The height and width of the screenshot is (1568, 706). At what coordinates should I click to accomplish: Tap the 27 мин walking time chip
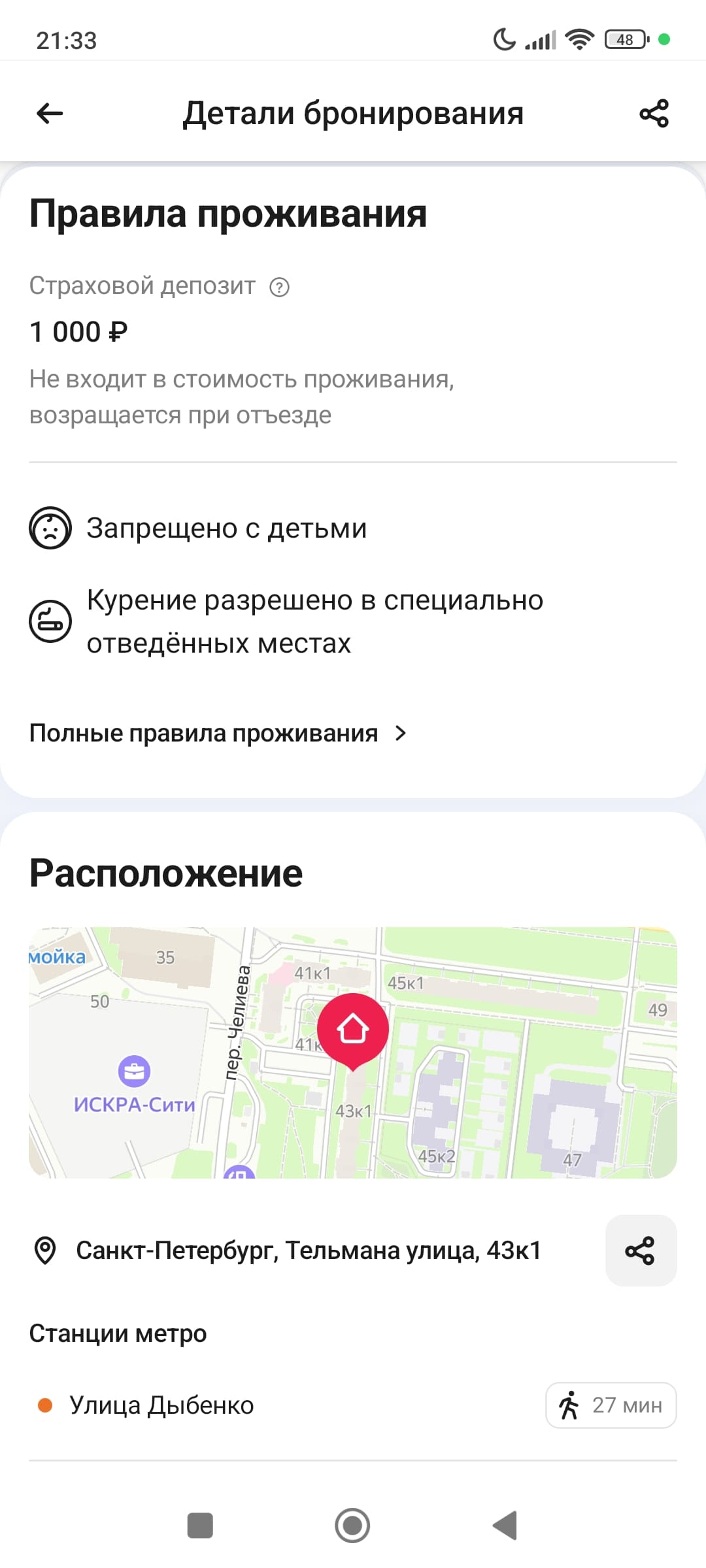coord(611,1405)
